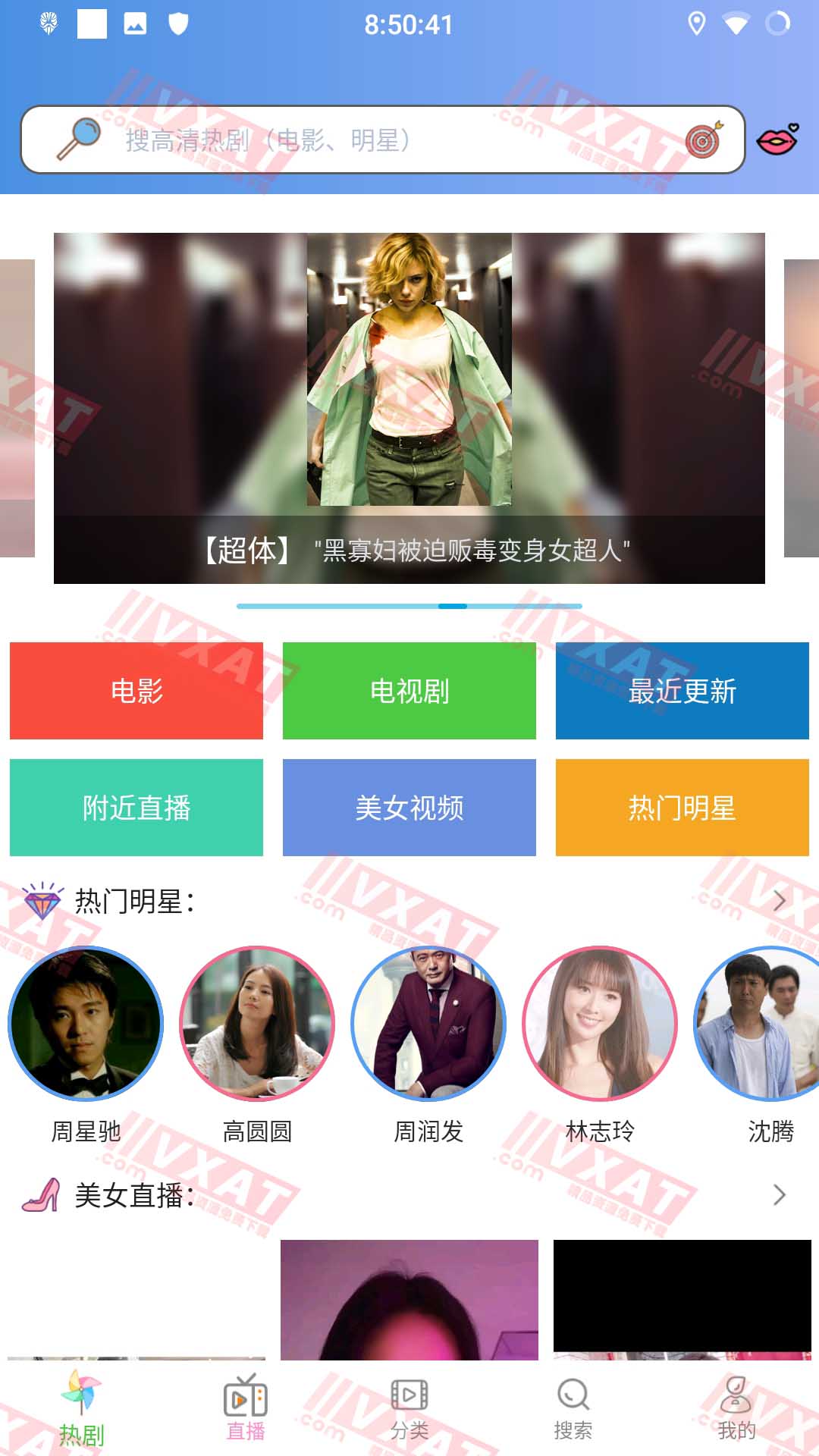This screenshot has width=819, height=1456.
Task: Open the 超体 movie banner
Action: (409, 406)
